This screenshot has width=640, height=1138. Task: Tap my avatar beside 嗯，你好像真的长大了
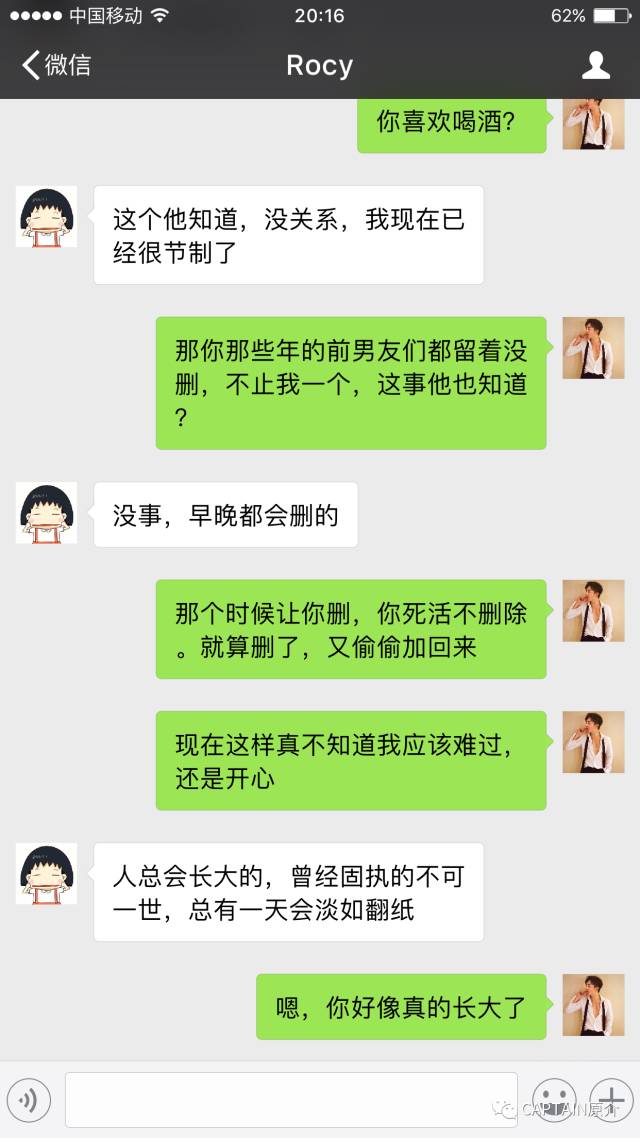pyautogui.click(x=593, y=1005)
